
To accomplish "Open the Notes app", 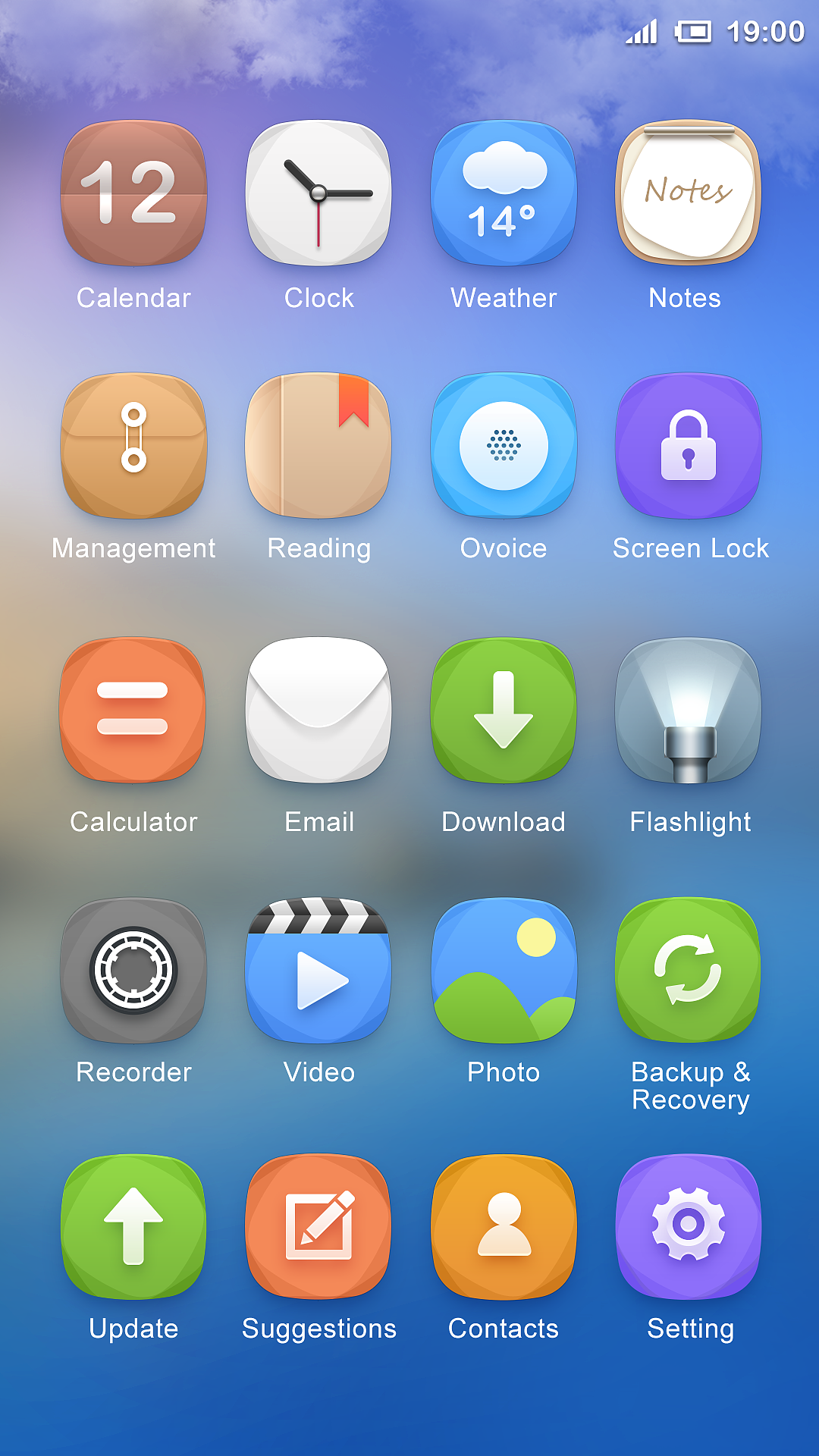I will point(689,193).
